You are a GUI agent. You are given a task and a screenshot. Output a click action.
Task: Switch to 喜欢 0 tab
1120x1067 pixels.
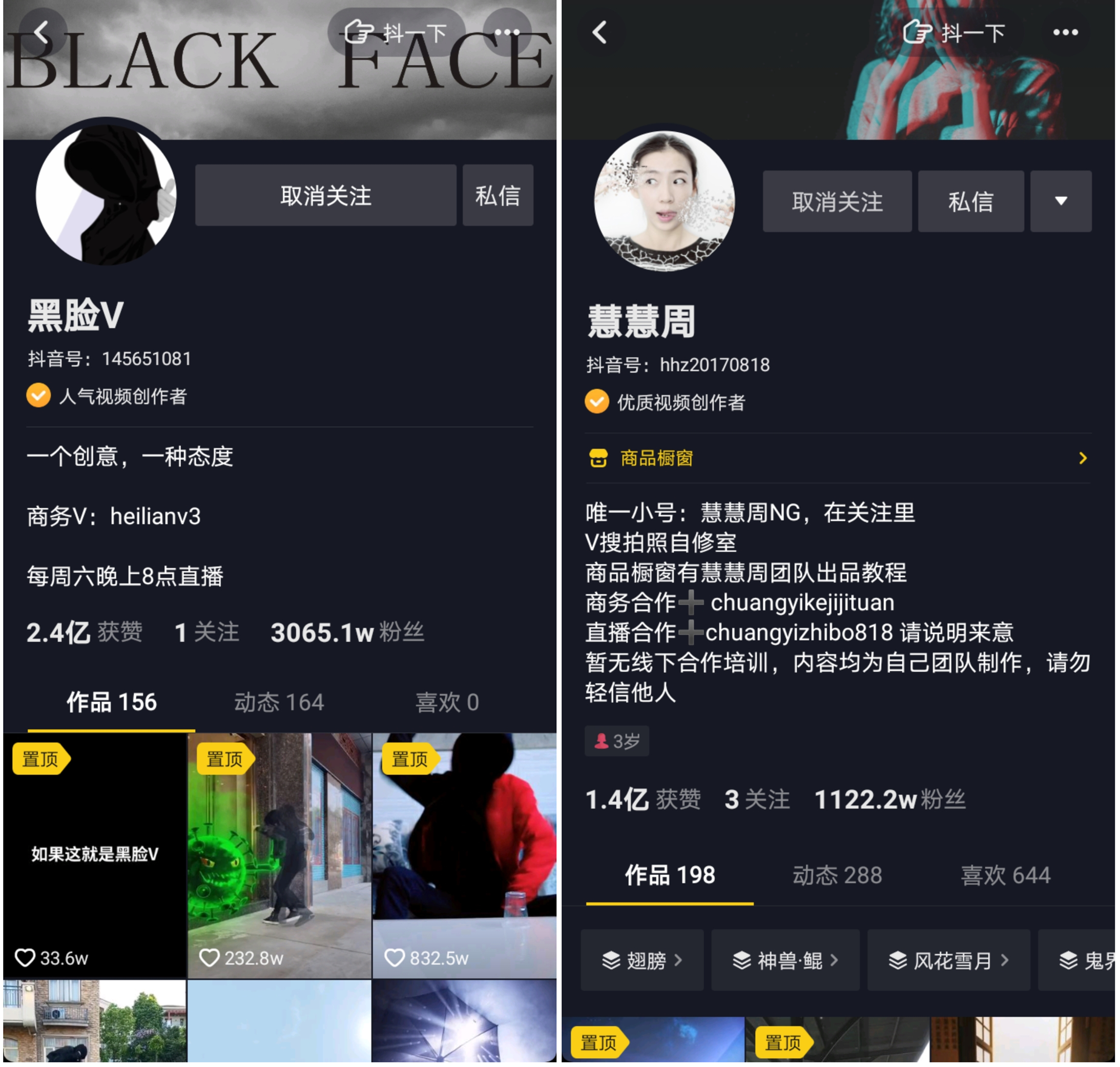447,703
